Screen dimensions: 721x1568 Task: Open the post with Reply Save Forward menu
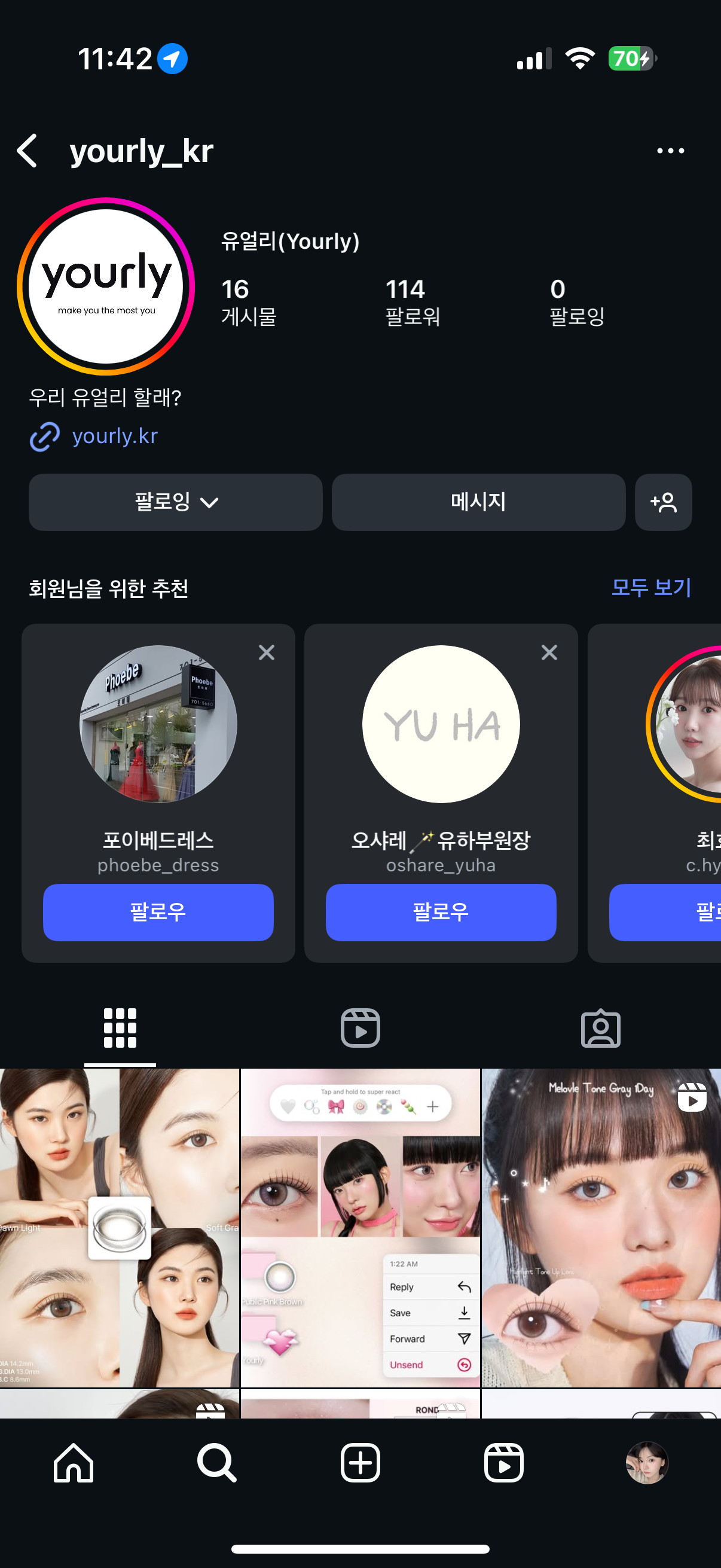click(360, 1227)
